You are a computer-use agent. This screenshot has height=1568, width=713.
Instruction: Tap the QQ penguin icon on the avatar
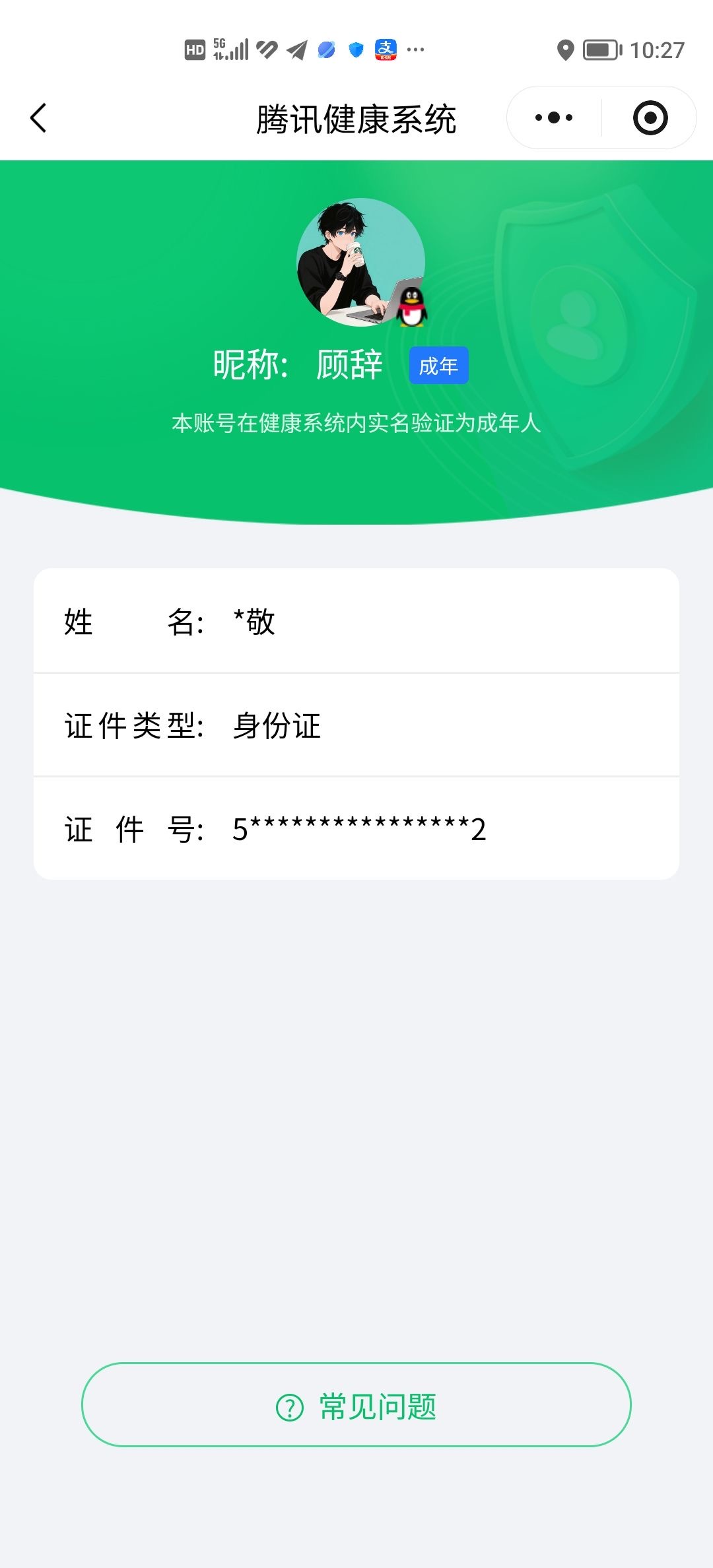[x=411, y=308]
